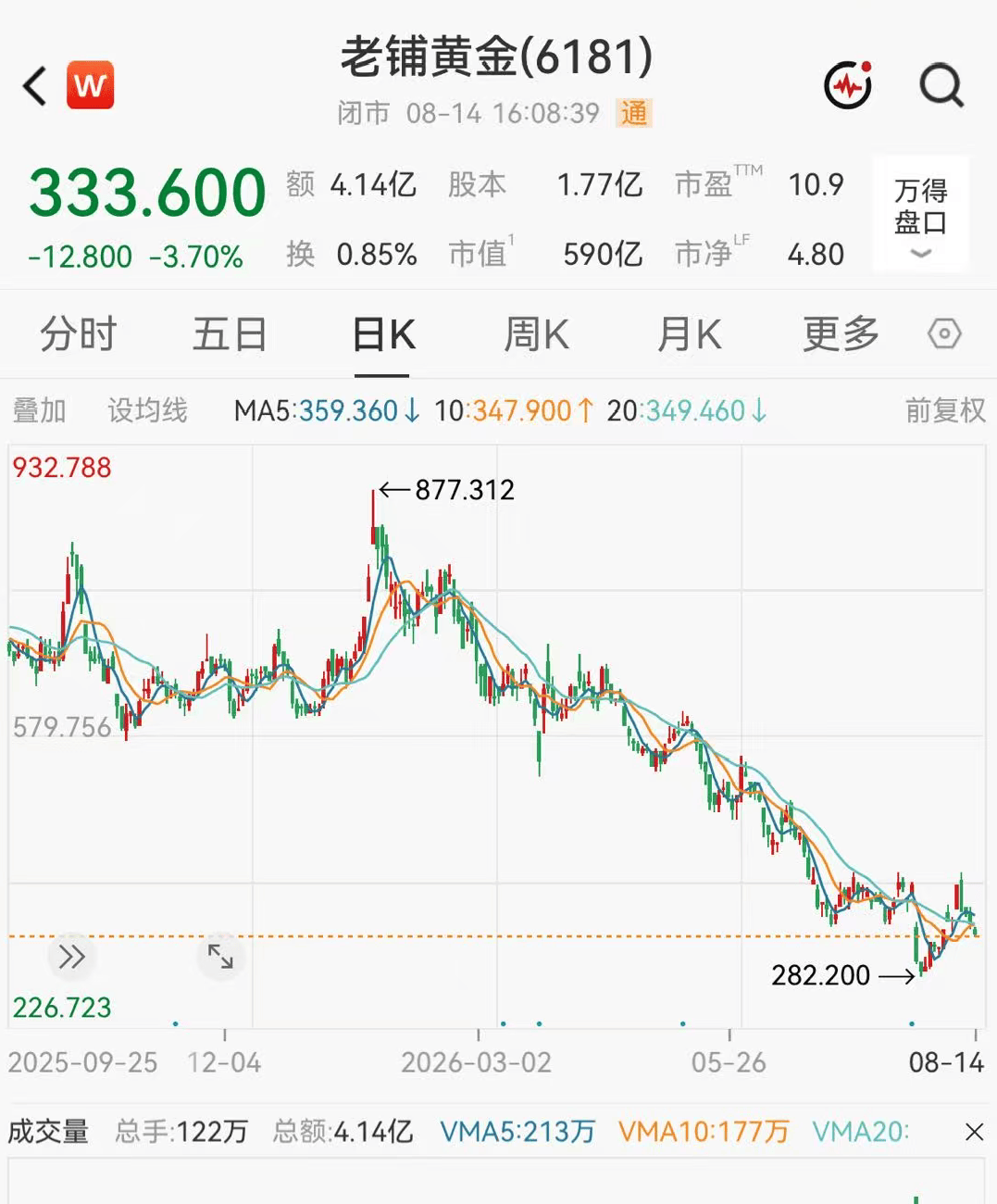Open chart settings hexagon icon
This screenshot has height=1204, width=997.
click(x=944, y=333)
